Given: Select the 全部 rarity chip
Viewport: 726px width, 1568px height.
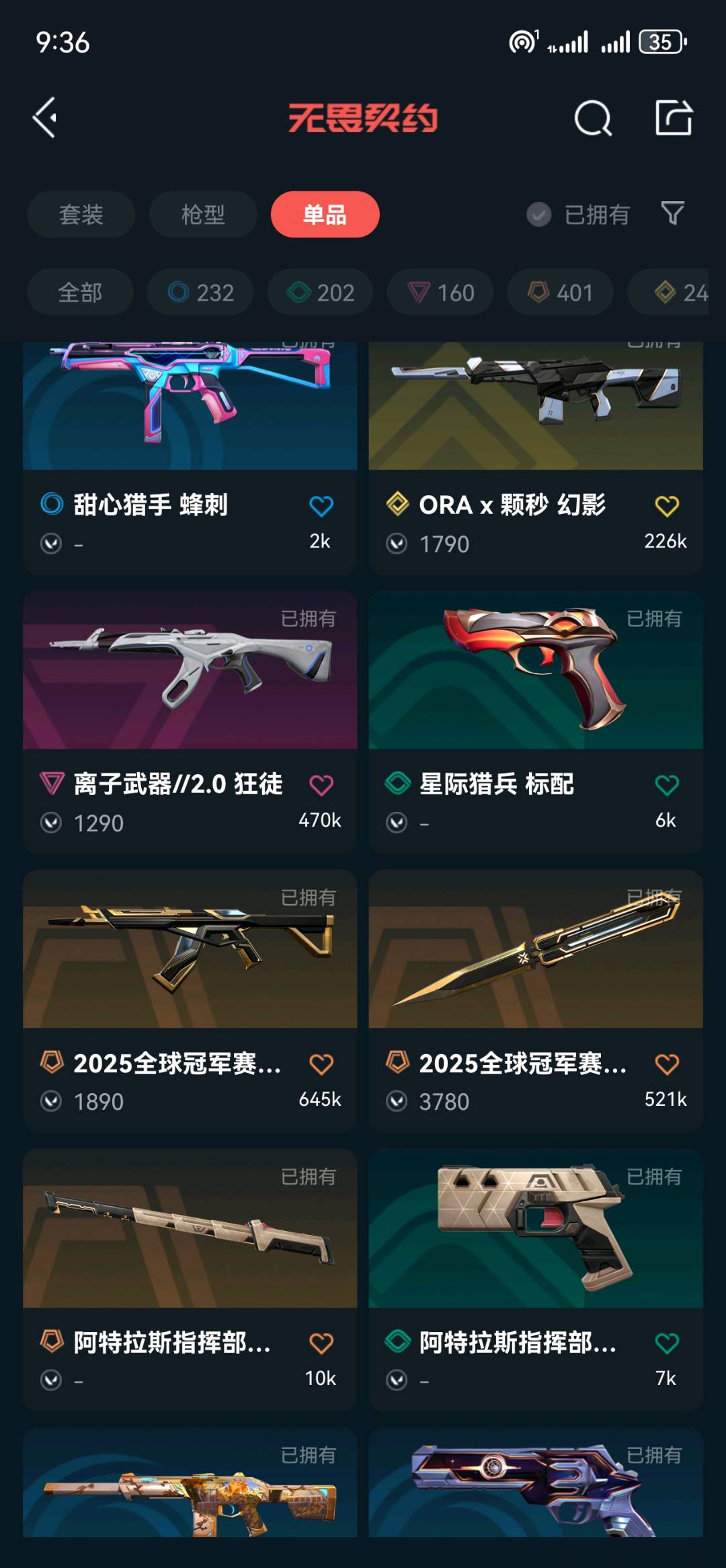Looking at the screenshot, I should 80,293.
